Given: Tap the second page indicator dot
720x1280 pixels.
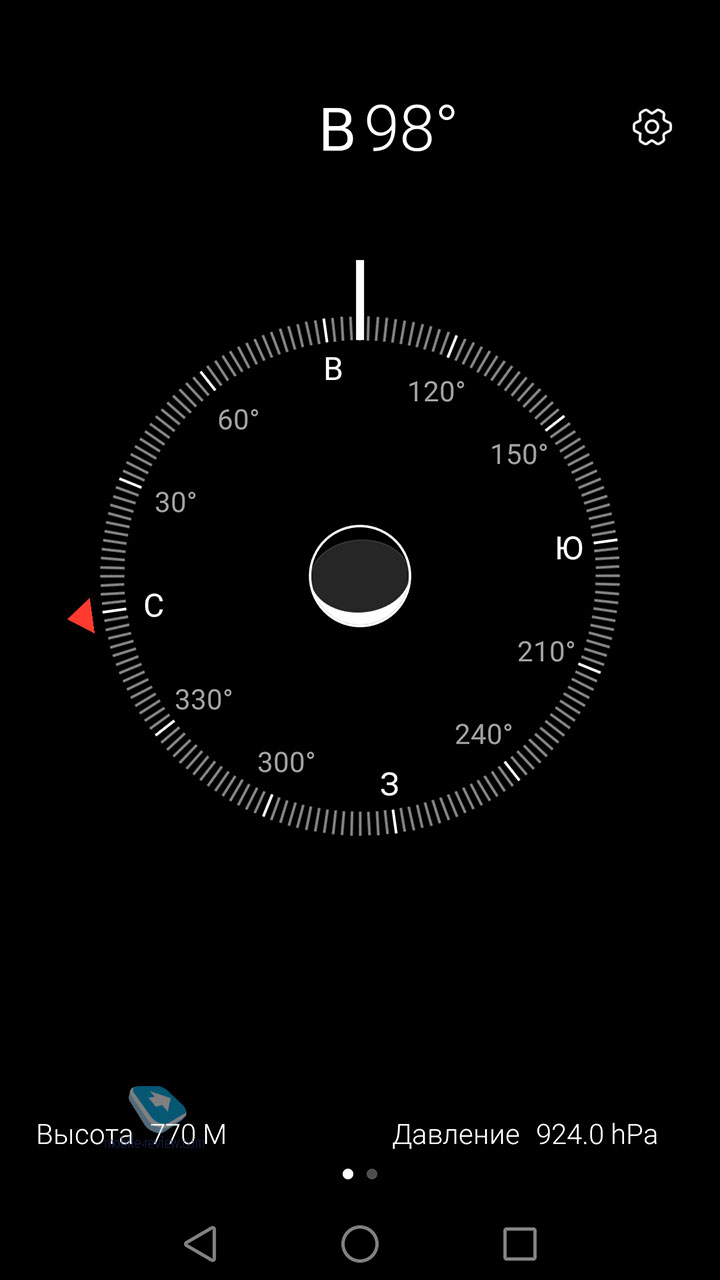Looking at the screenshot, I should pos(372,1174).
